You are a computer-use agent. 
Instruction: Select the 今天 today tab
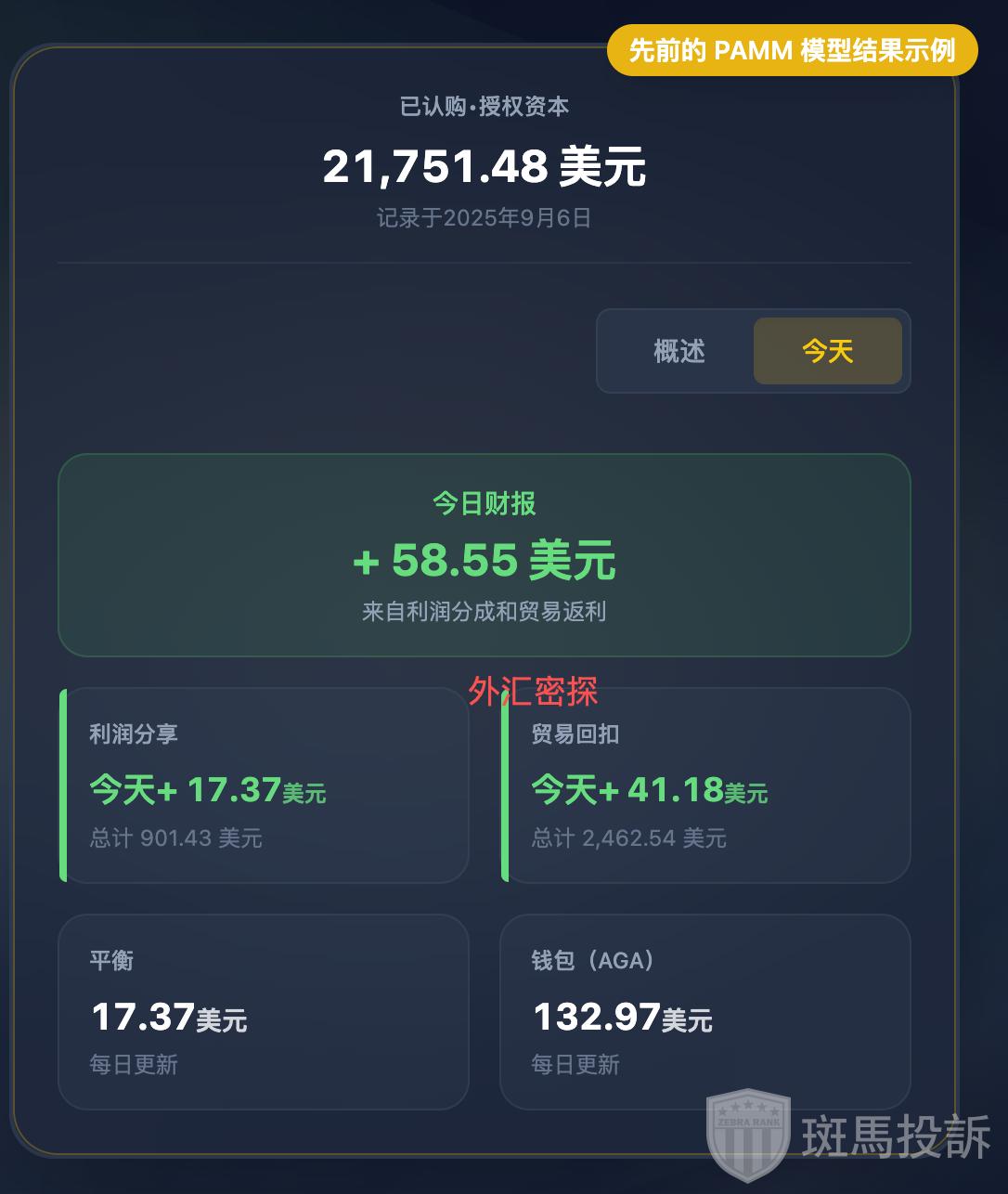click(x=827, y=351)
